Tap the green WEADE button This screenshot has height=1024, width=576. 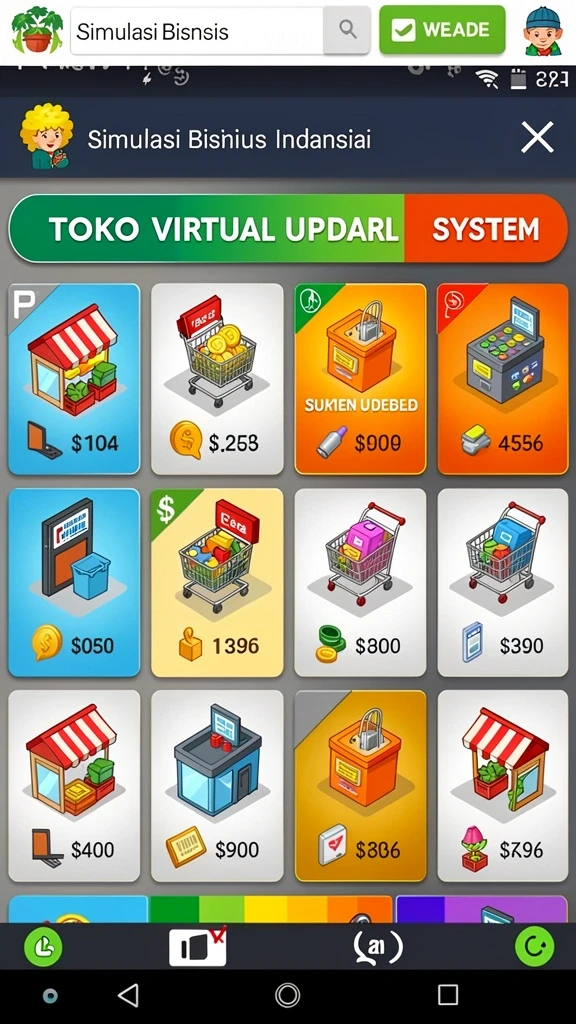coord(442,30)
